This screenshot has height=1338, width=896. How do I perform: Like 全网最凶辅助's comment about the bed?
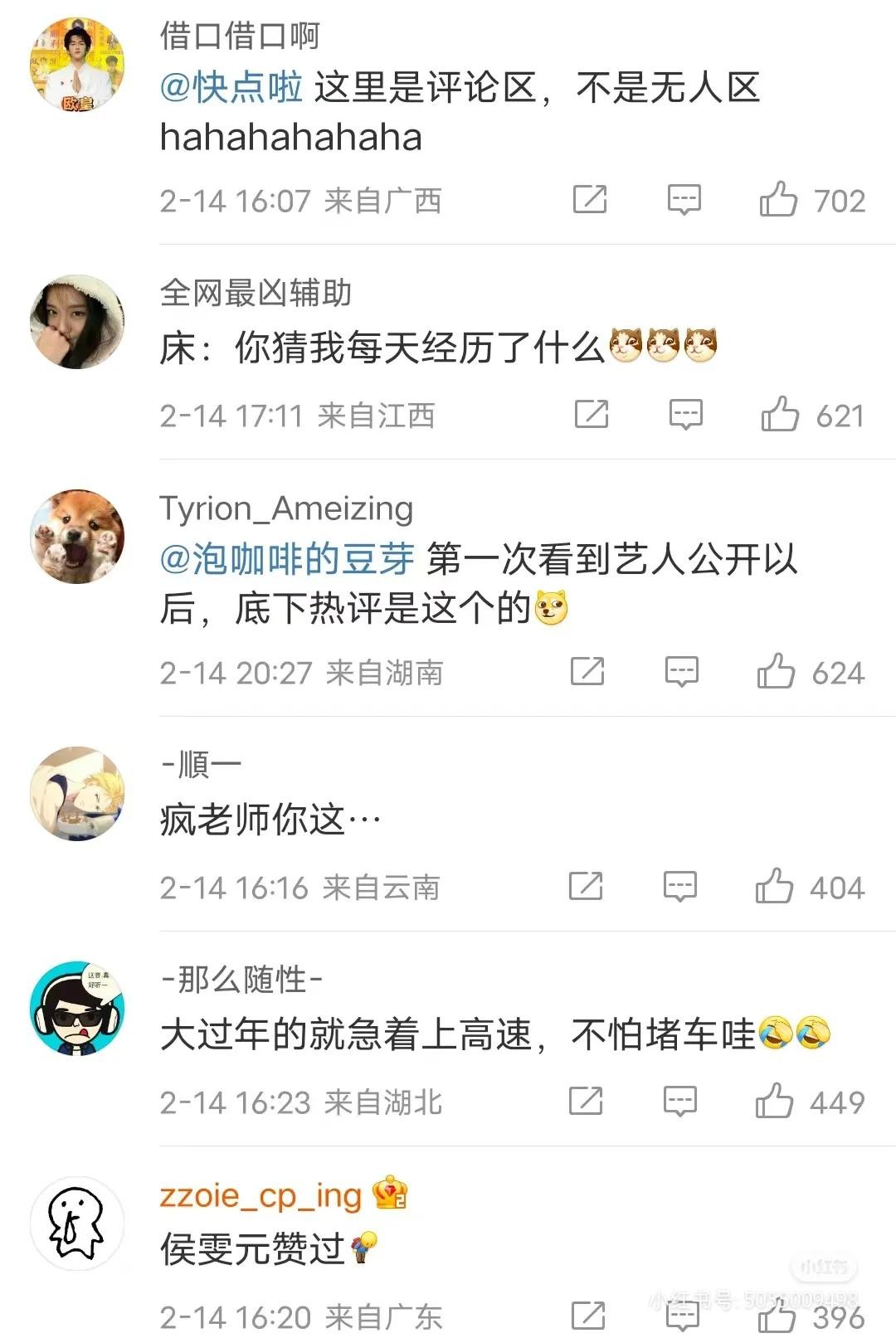[x=780, y=415]
